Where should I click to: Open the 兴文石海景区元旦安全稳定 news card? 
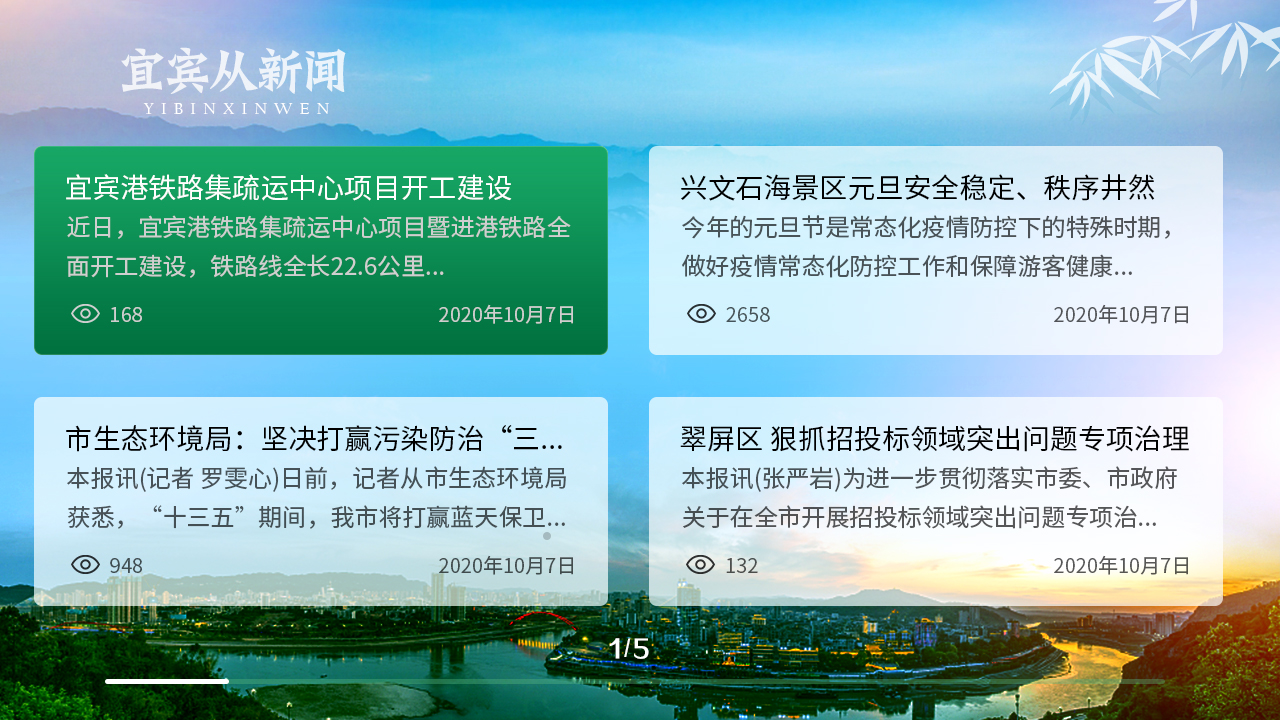[x=935, y=250]
